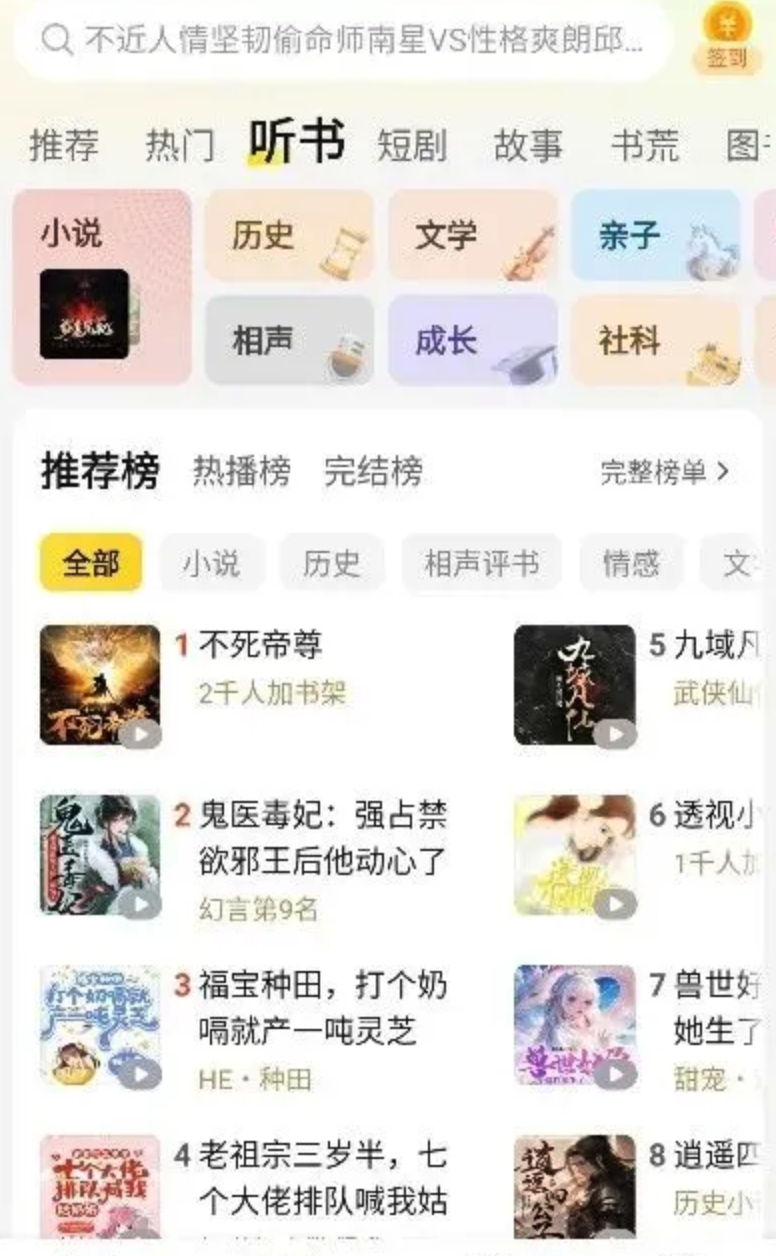Open the 故事 tab
Screen dimensions: 776x1256
[x=528, y=145]
